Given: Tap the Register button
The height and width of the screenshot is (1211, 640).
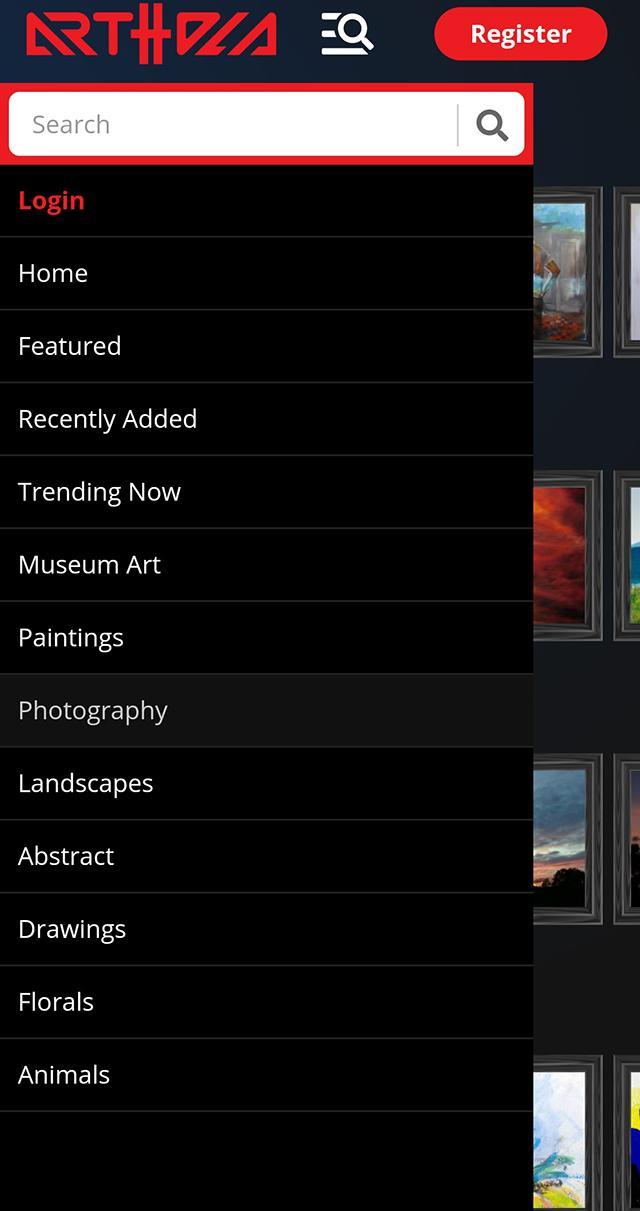Looking at the screenshot, I should (520, 34).
